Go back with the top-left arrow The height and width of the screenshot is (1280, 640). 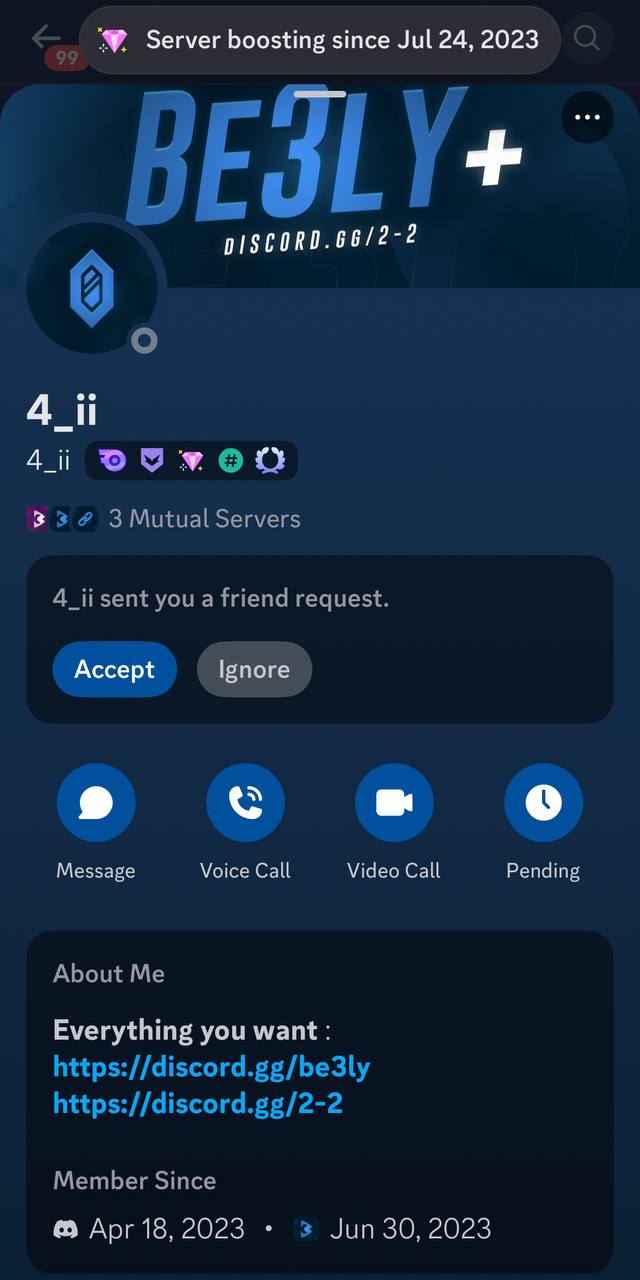coord(45,38)
